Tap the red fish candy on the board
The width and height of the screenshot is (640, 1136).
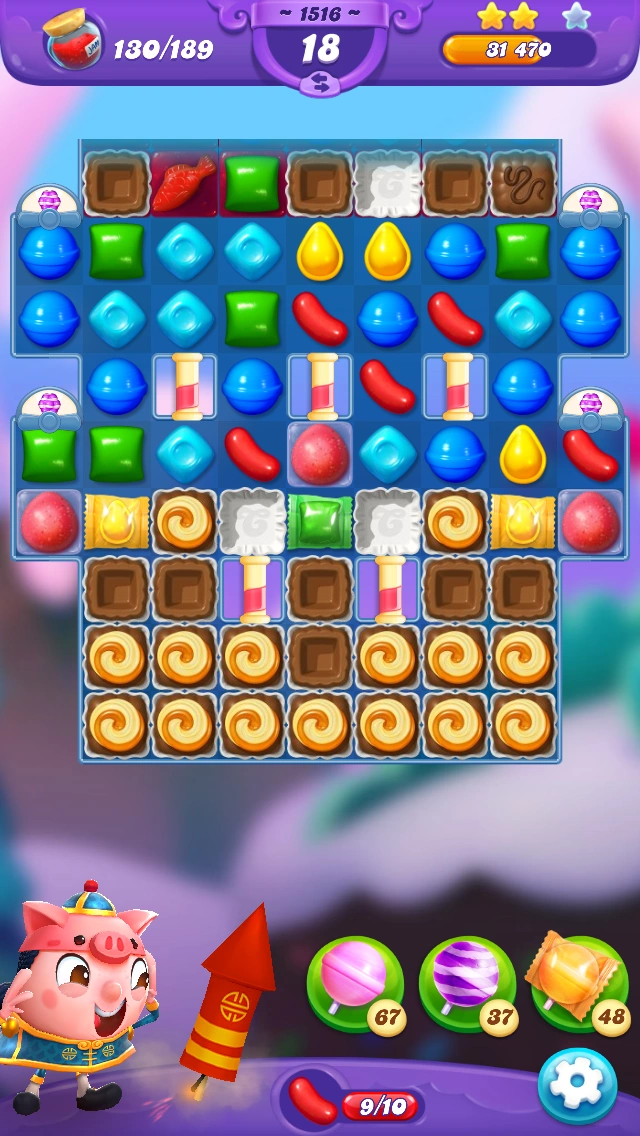(183, 184)
